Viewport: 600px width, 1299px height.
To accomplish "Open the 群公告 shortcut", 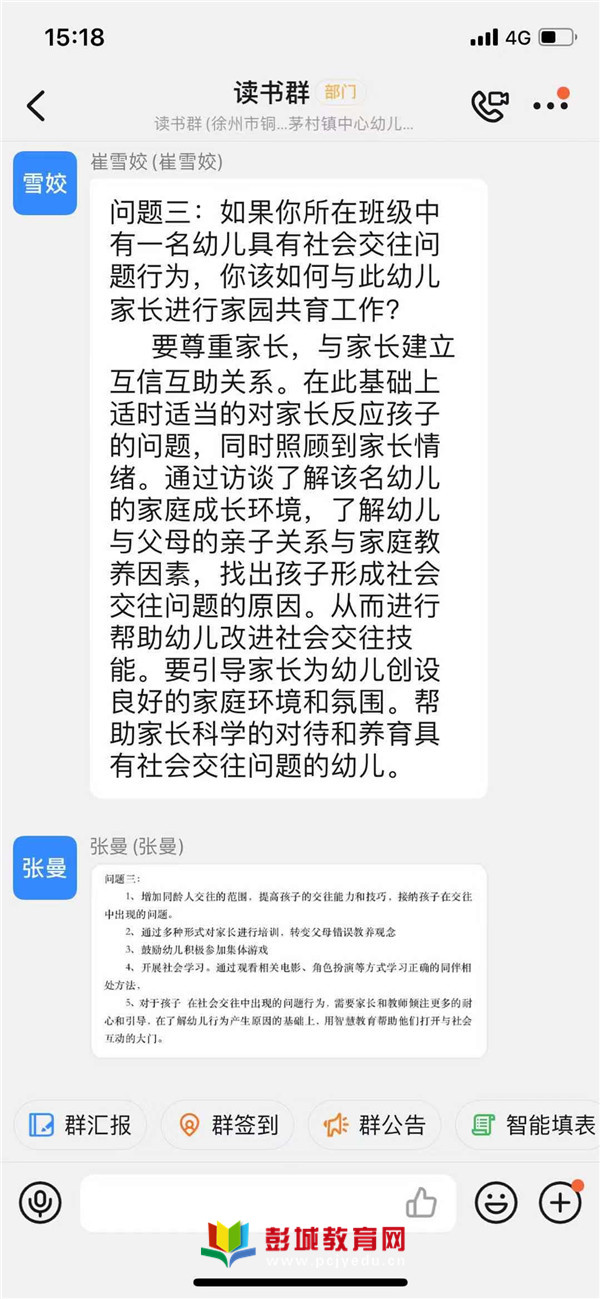I will coord(374,1125).
